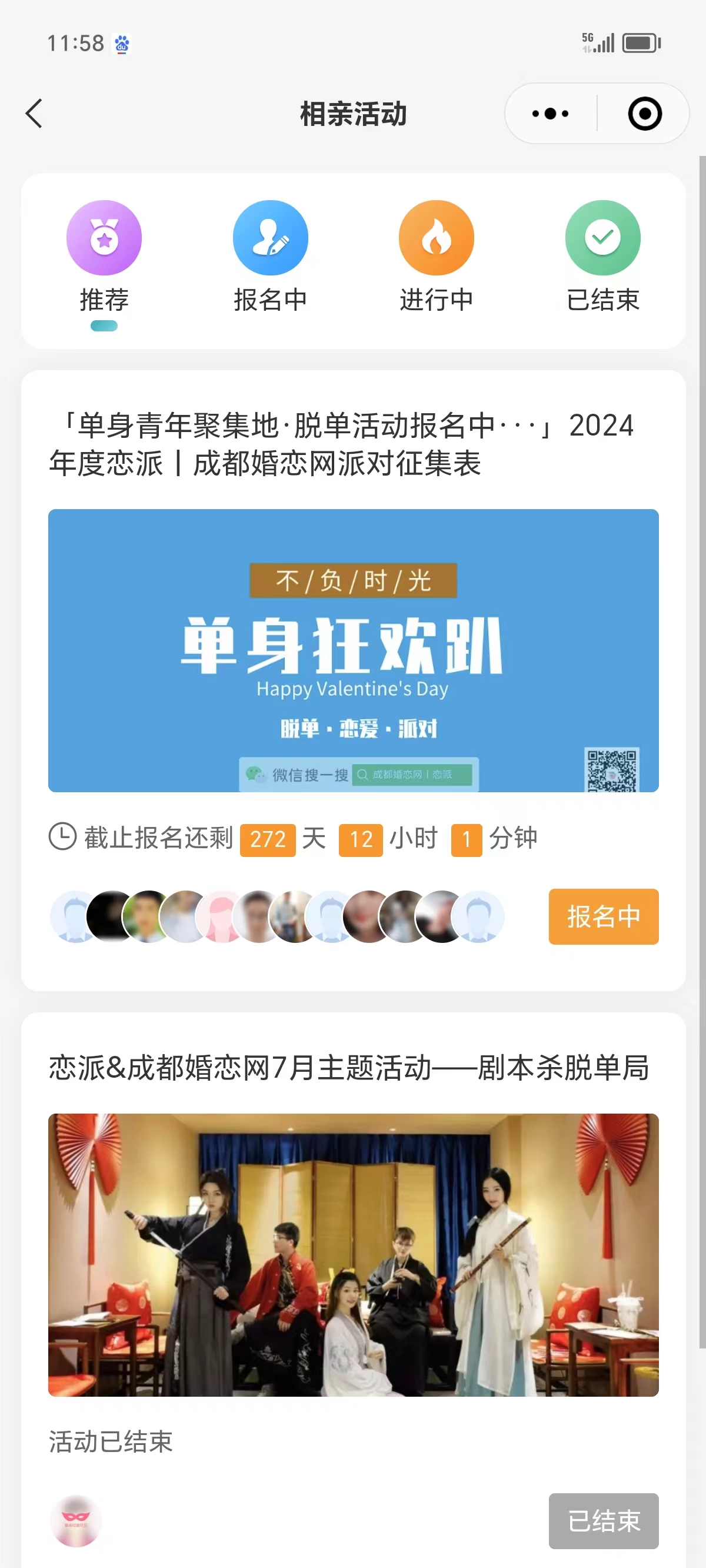
Task: Go back from 相亲活动 page
Action: click(34, 114)
